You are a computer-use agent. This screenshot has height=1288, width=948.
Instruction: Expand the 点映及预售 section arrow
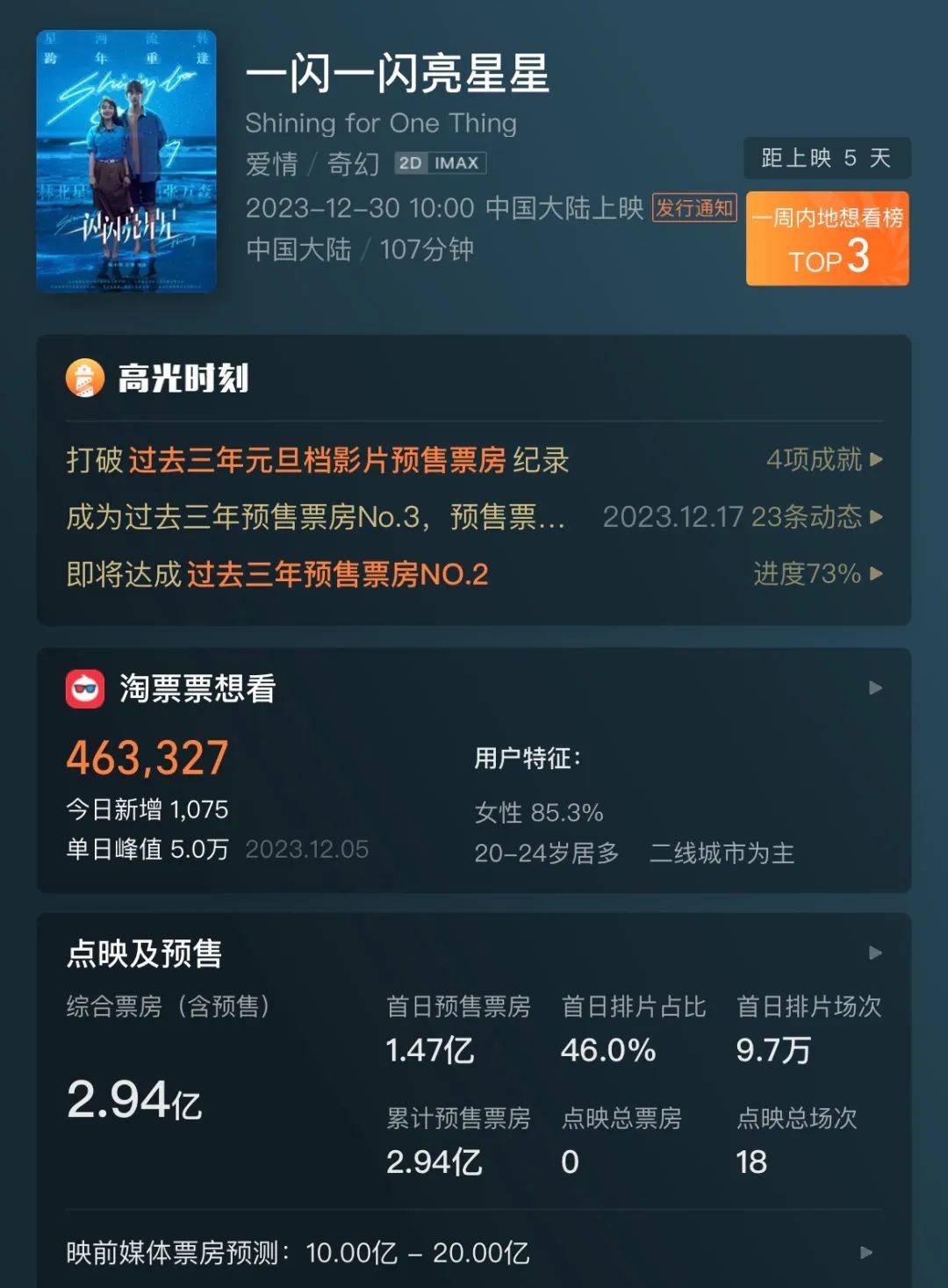pos(874,953)
